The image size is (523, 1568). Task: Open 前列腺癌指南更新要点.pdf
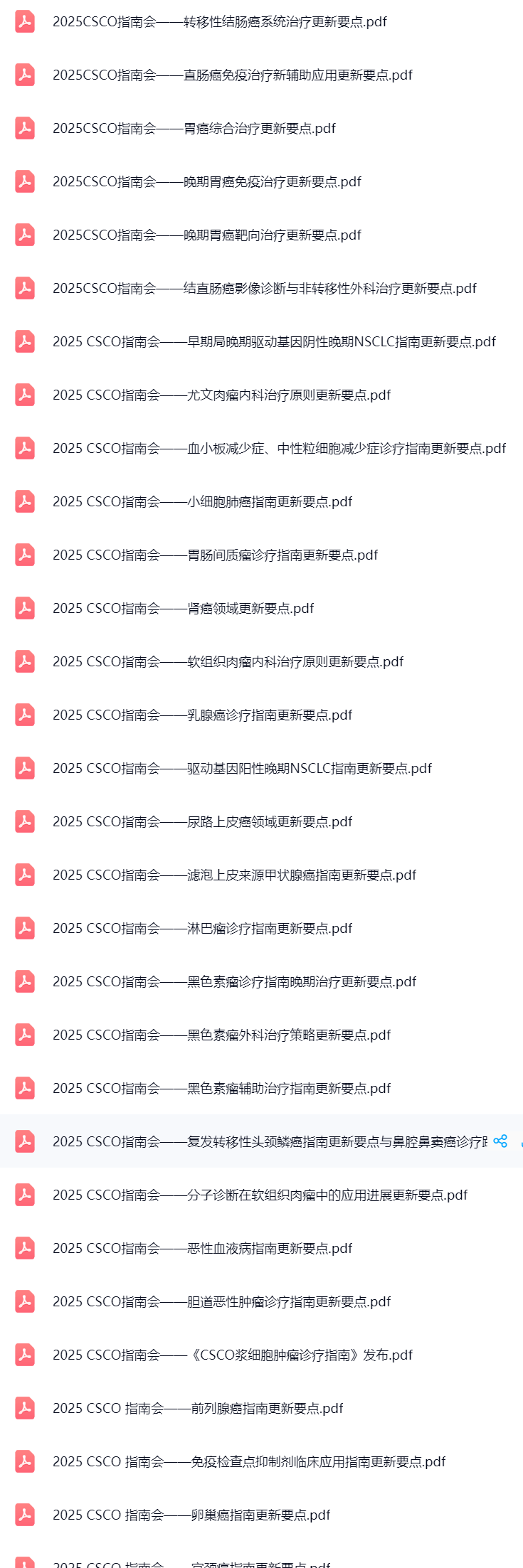tap(198, 1409)
